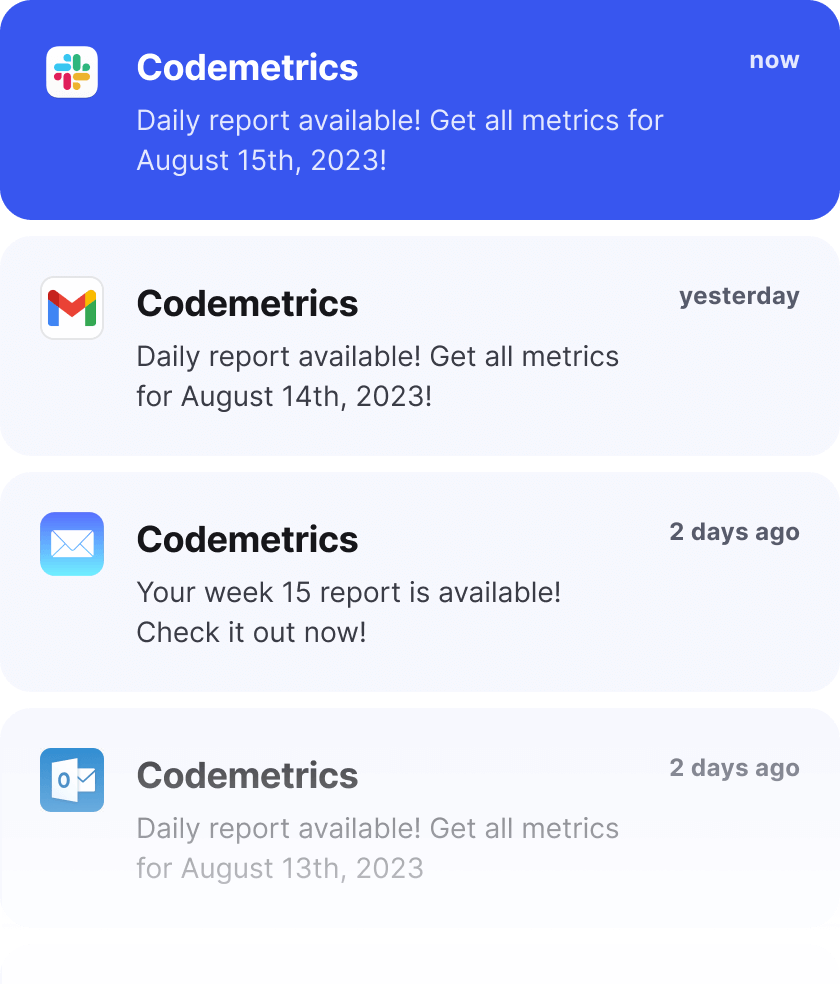Viewport: 840px width, 984px height.
Task: Click the 'yesterday' timestamp label
Action: 739,296
